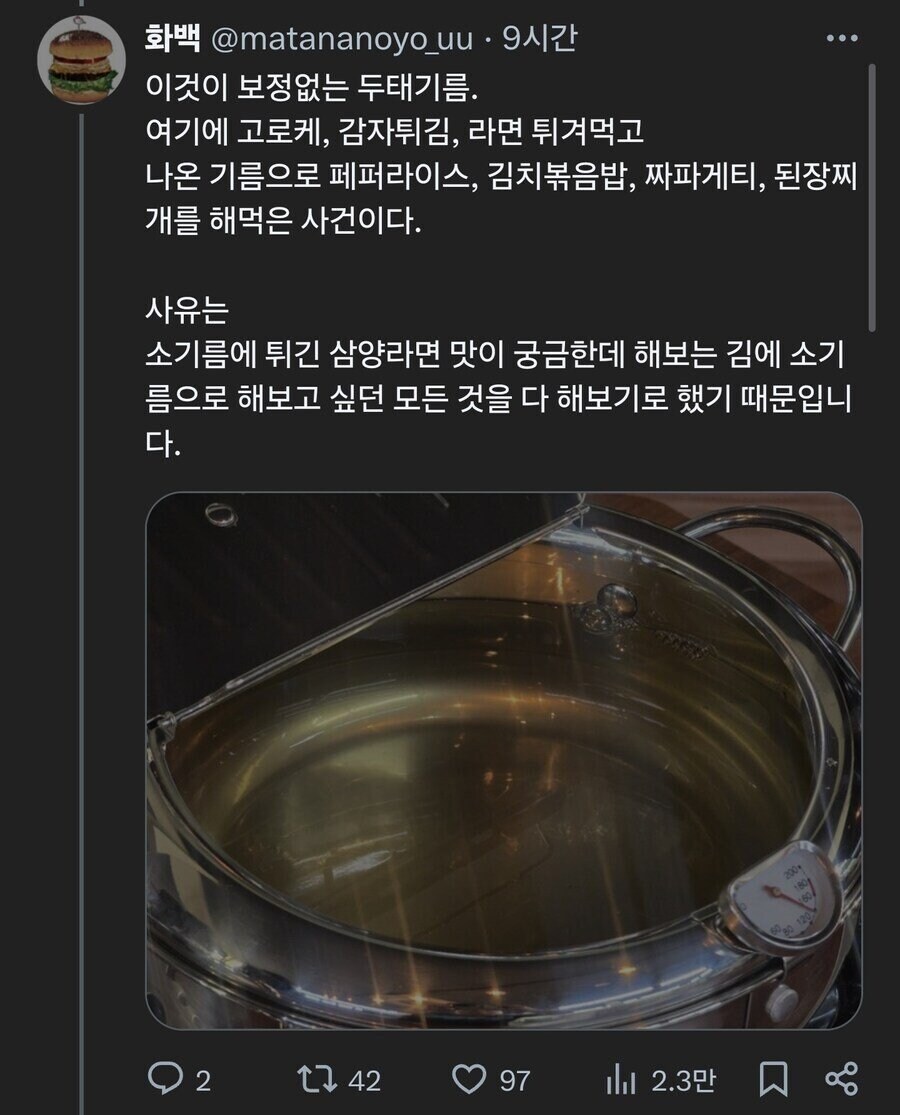
Task: Open the fryer oil photo
Action: pos(503,760)
